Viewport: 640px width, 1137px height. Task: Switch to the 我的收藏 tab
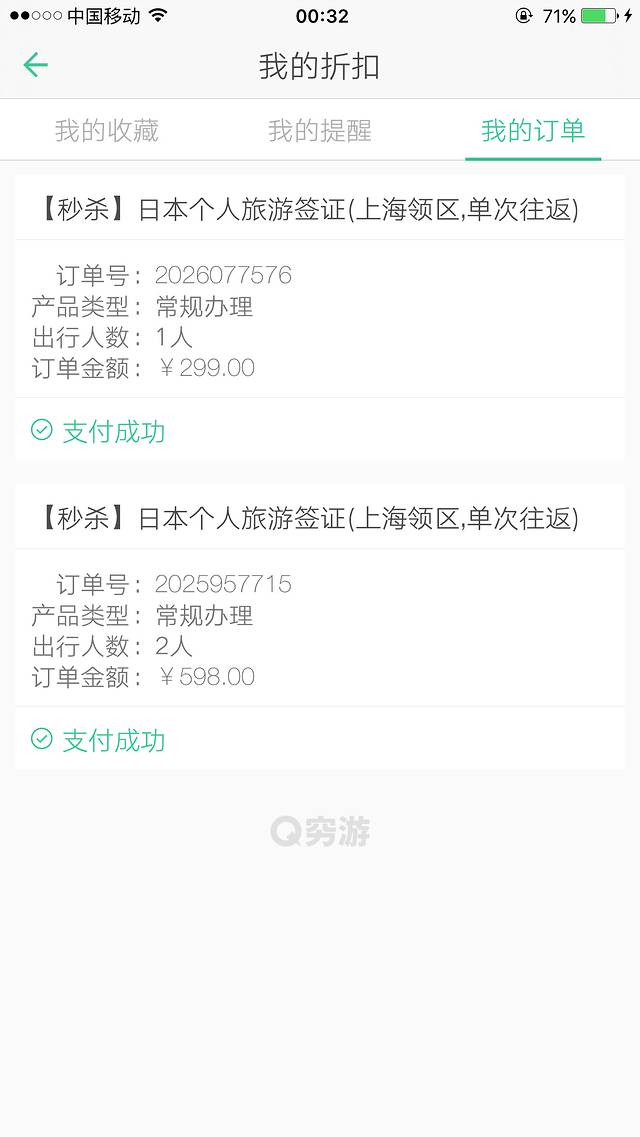107,131
